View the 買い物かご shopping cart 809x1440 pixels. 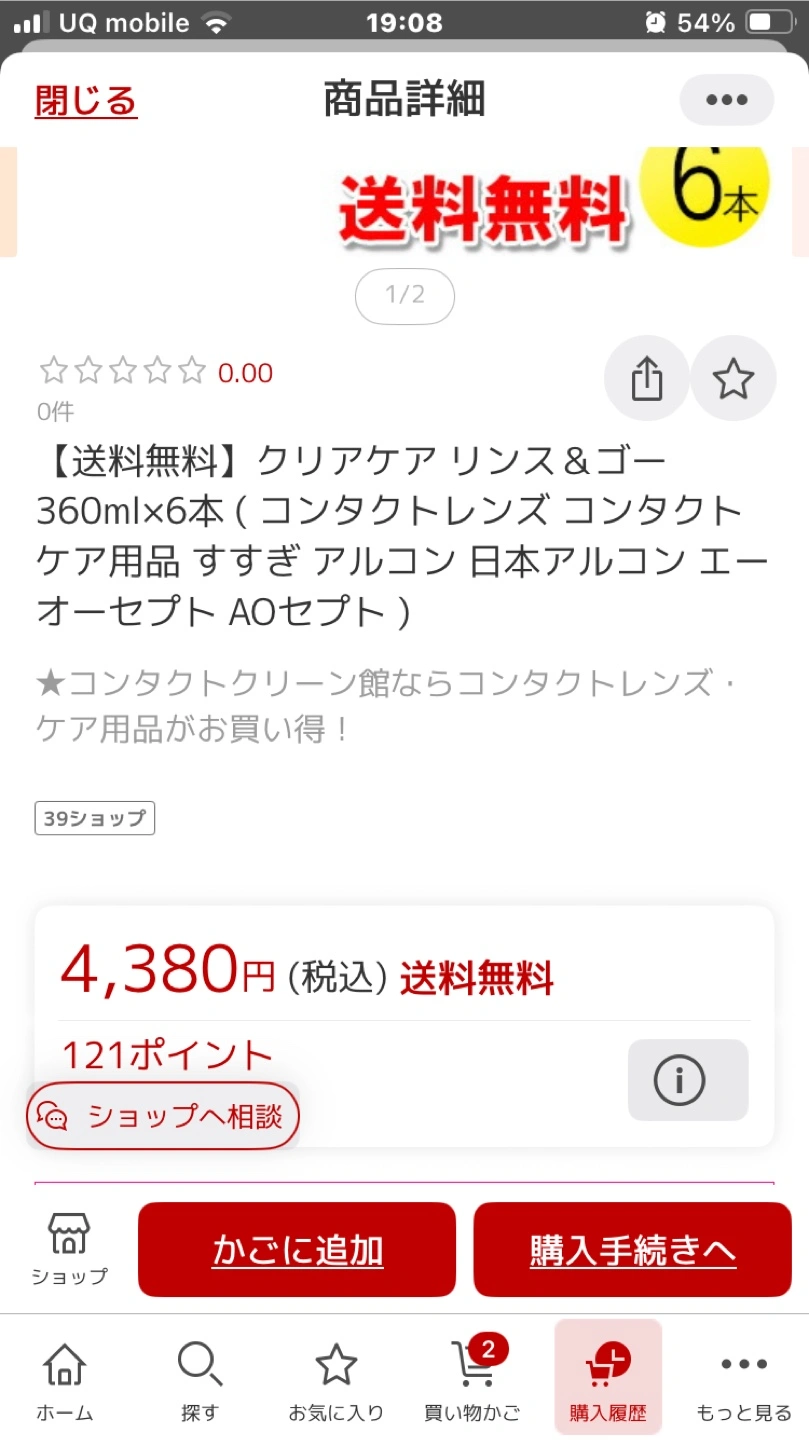pyautogui.click(x=472, y=1381)
